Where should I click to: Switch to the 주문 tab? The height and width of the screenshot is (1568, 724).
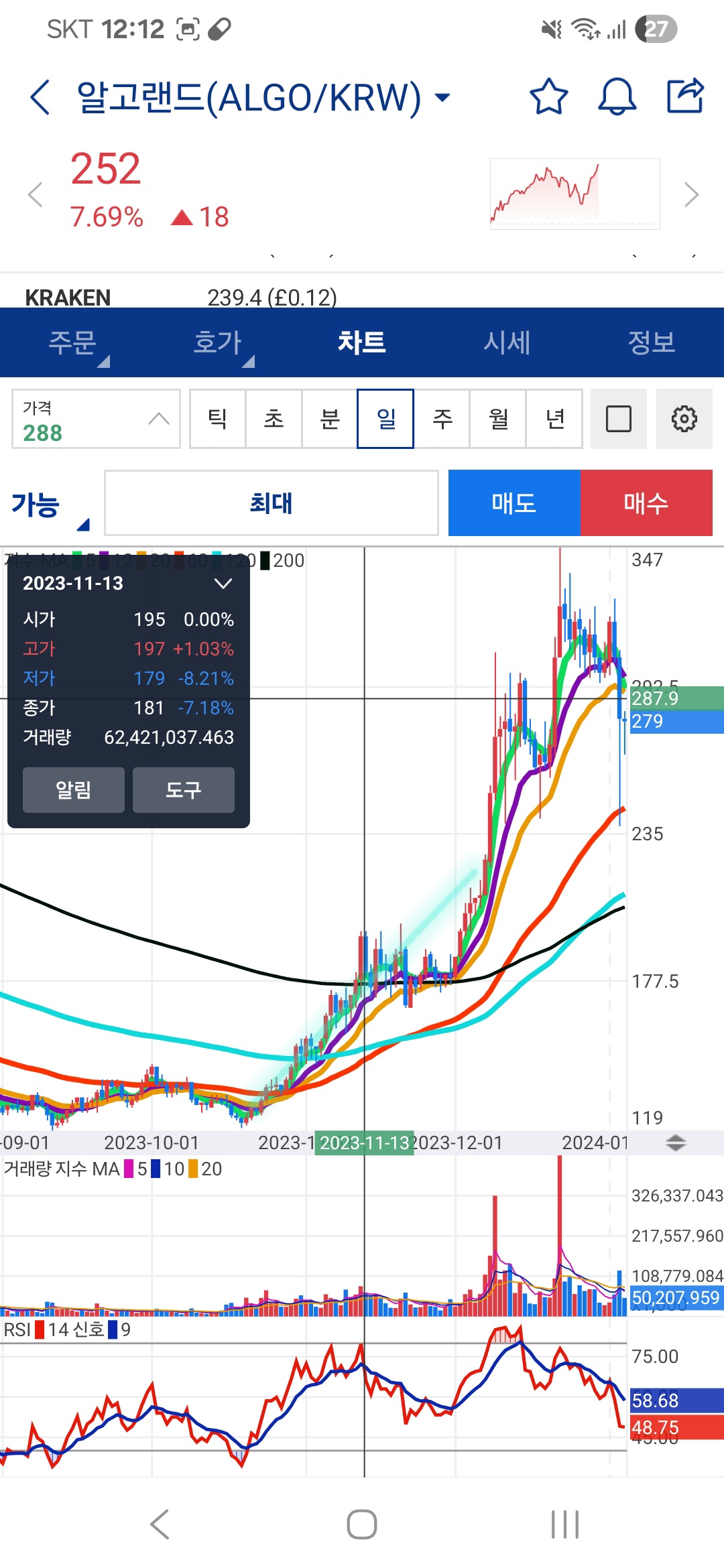point(72,342)
